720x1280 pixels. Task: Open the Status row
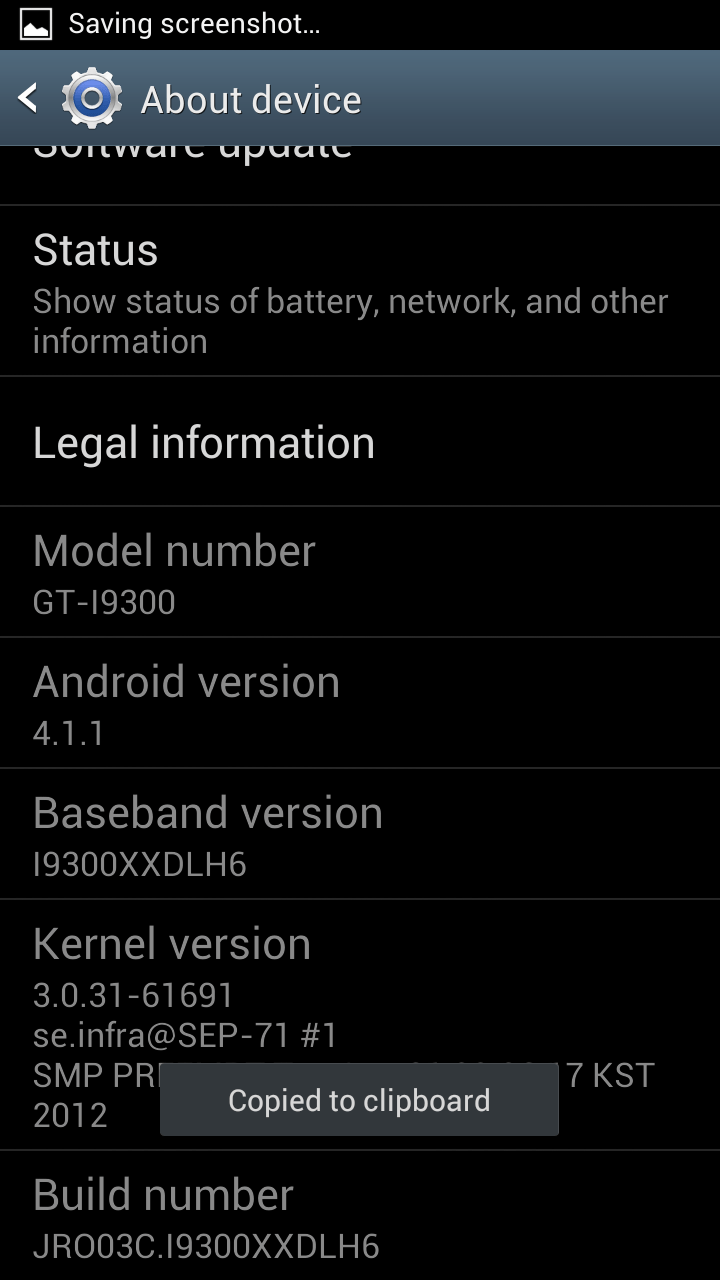360,291
